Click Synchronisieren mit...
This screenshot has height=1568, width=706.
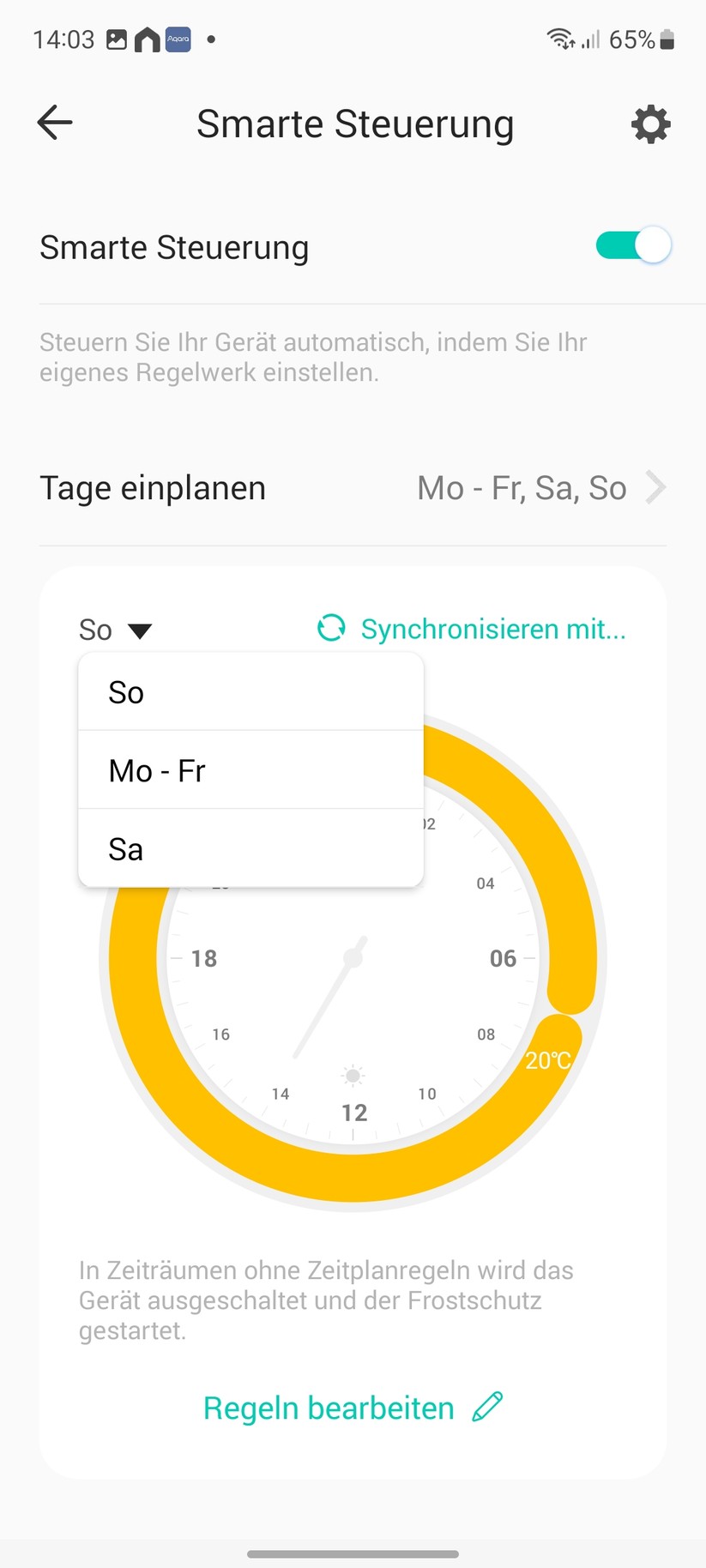(493, 629)
